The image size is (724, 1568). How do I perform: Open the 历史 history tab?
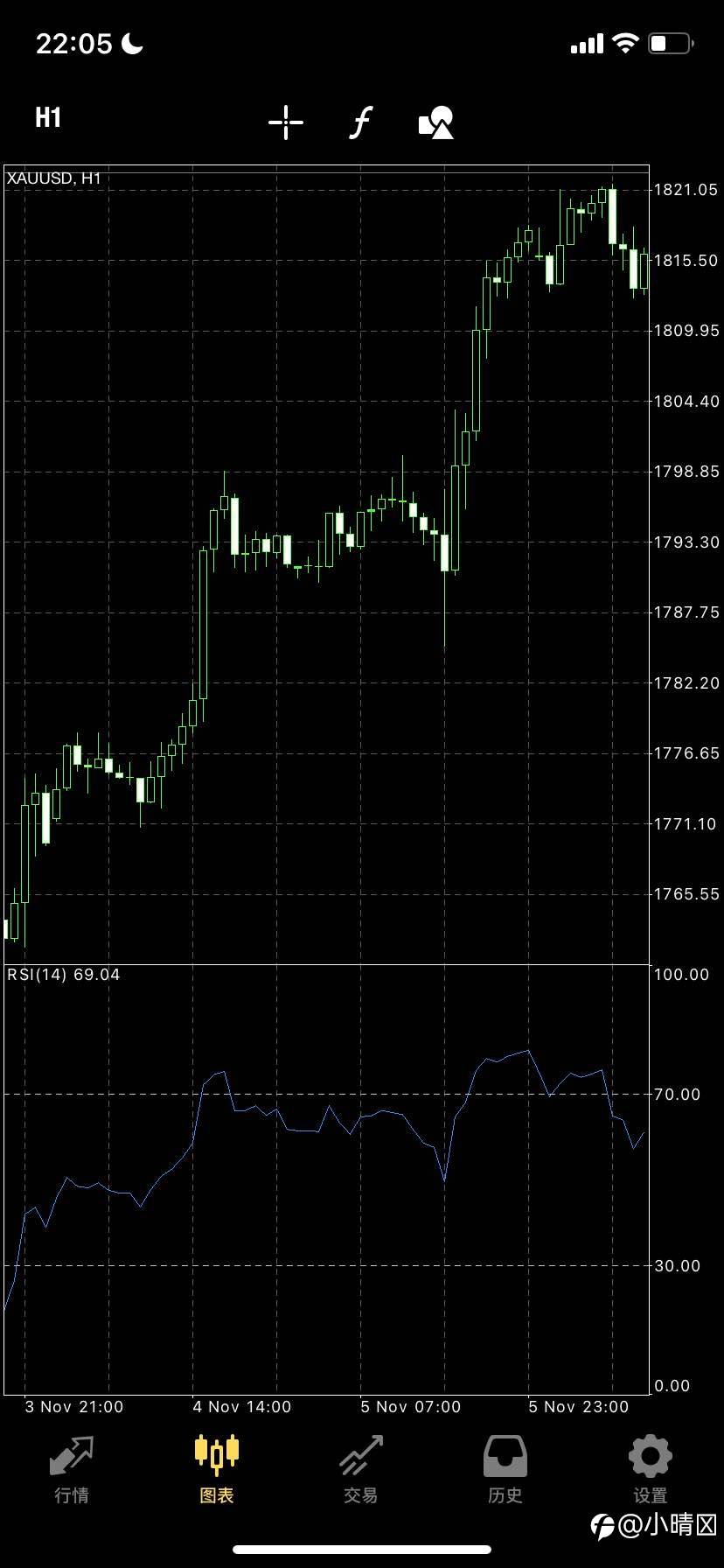pos(505,1470)
